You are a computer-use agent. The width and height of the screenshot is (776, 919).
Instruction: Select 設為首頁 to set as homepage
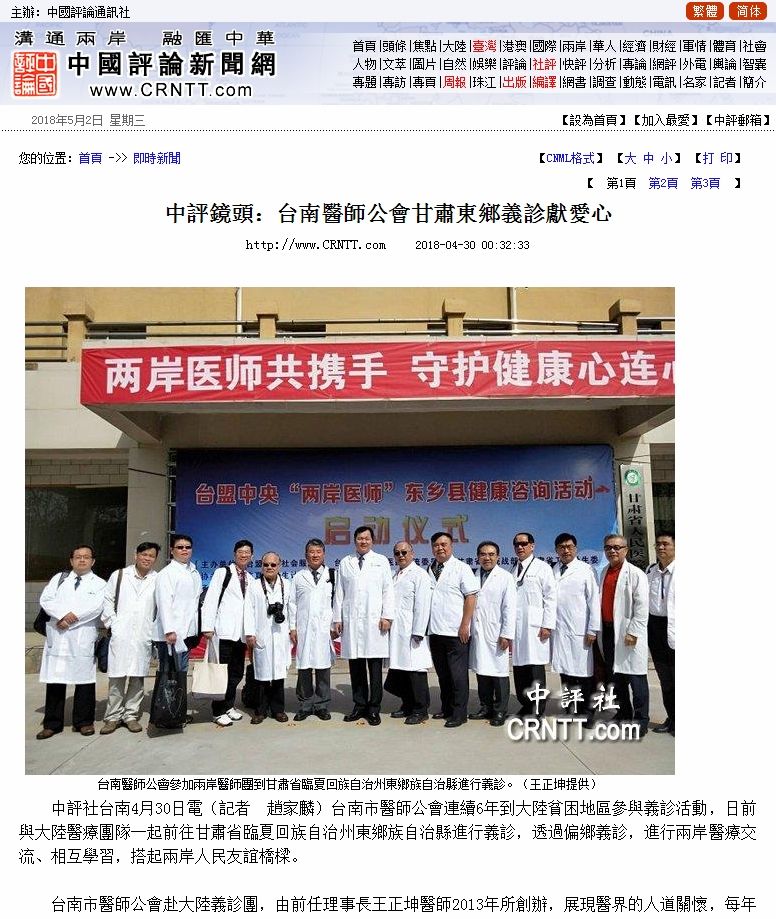[x=594, y=120]
